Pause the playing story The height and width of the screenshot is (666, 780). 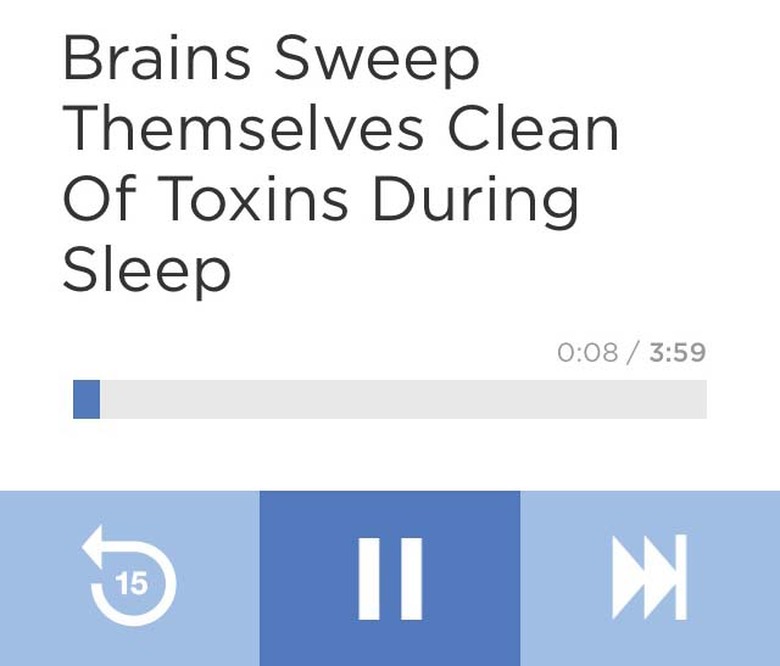(390, 578)
